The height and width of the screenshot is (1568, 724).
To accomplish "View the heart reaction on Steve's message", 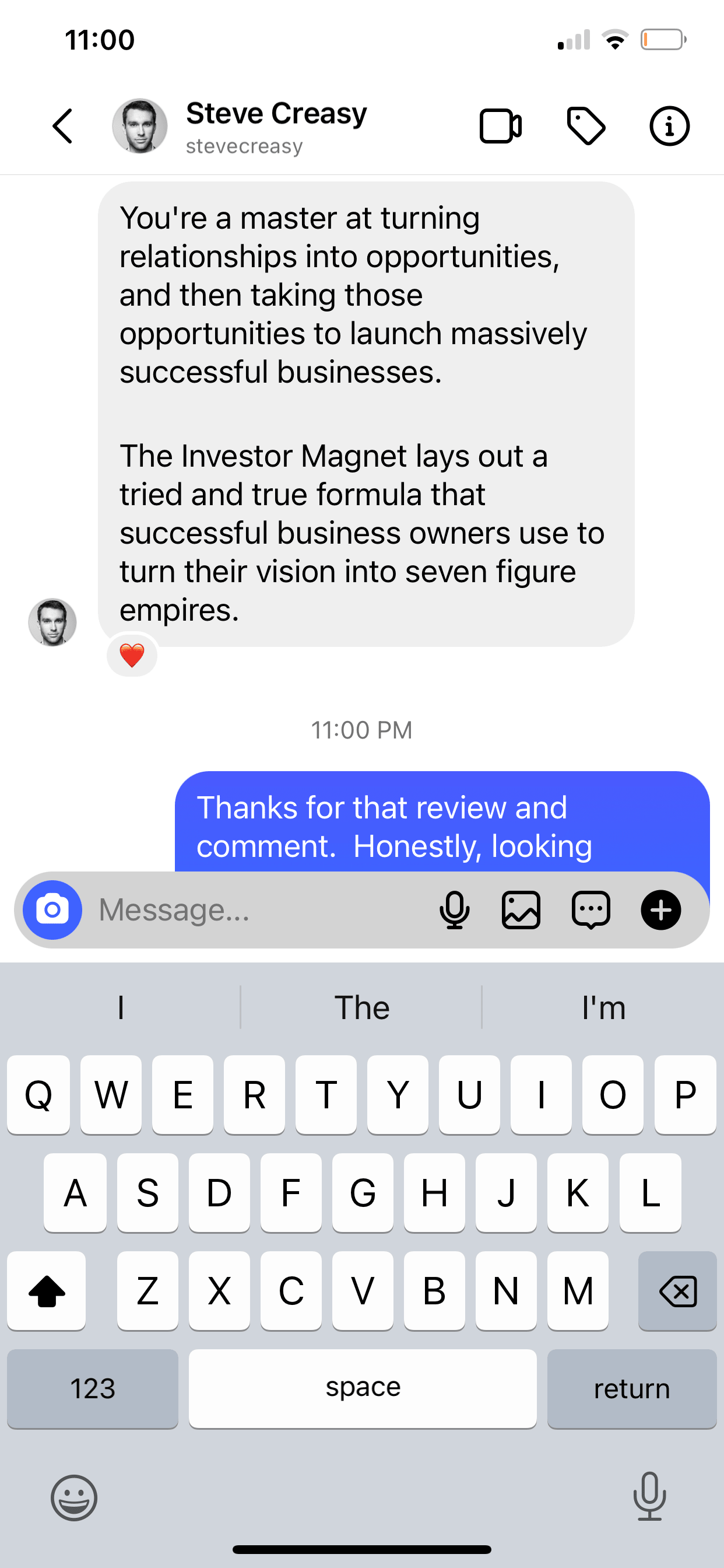I will pyautogui.click(x=132, y=656).
